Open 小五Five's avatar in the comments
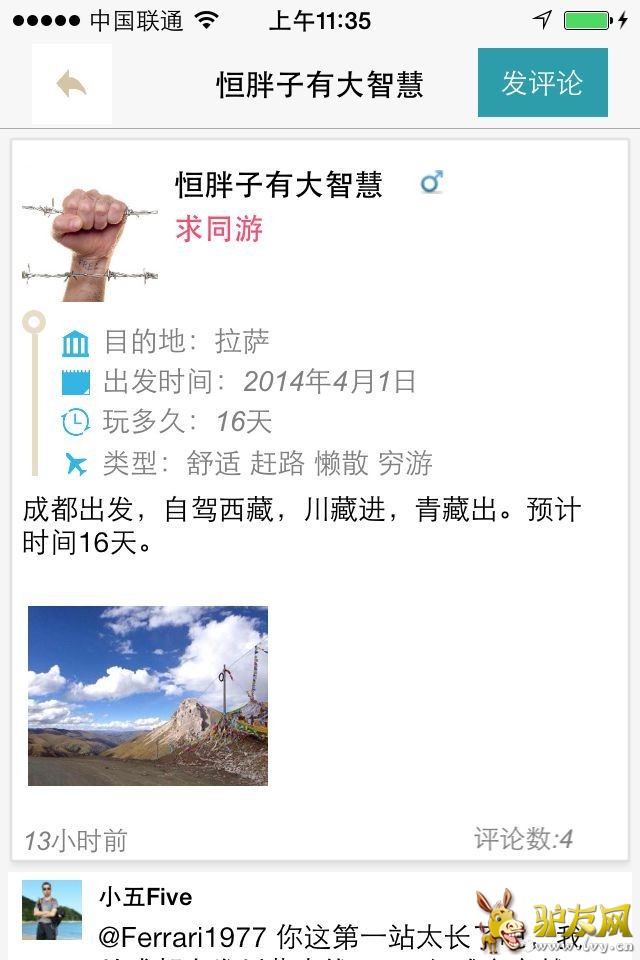Viewport: 640px width, 960px height. (52, 910)
